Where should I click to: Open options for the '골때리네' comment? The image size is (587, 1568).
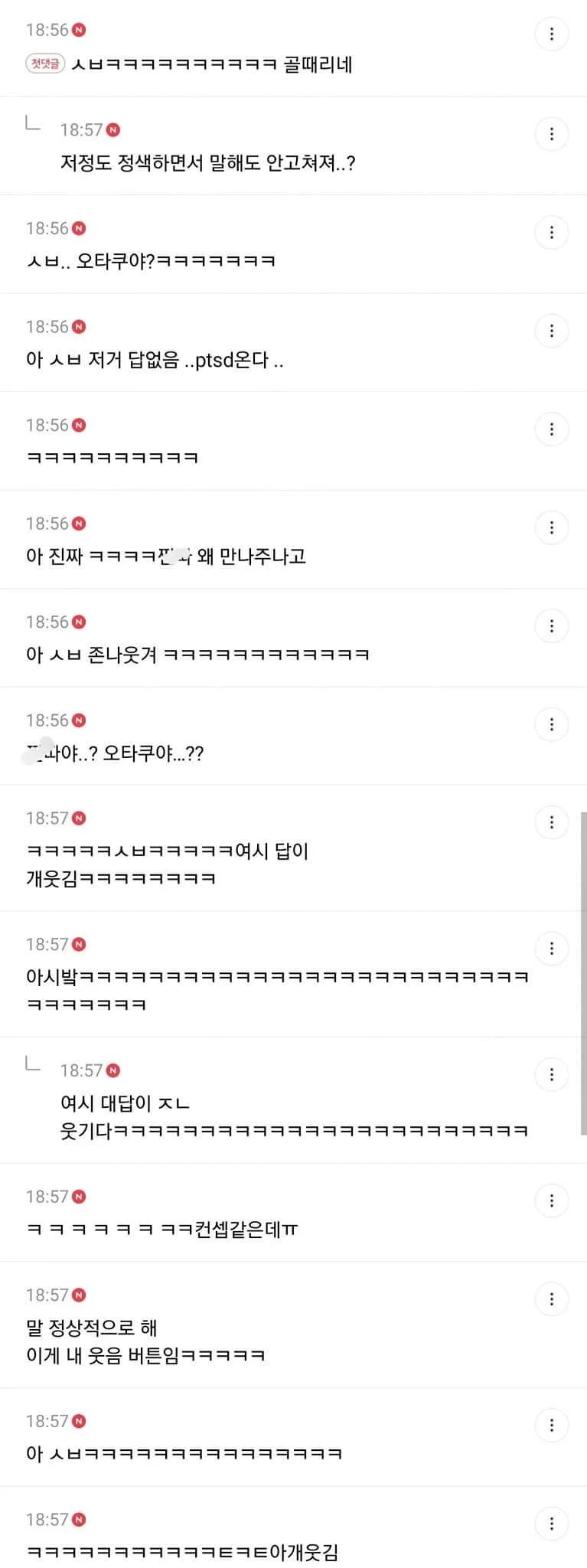click(x=551, y=34)
